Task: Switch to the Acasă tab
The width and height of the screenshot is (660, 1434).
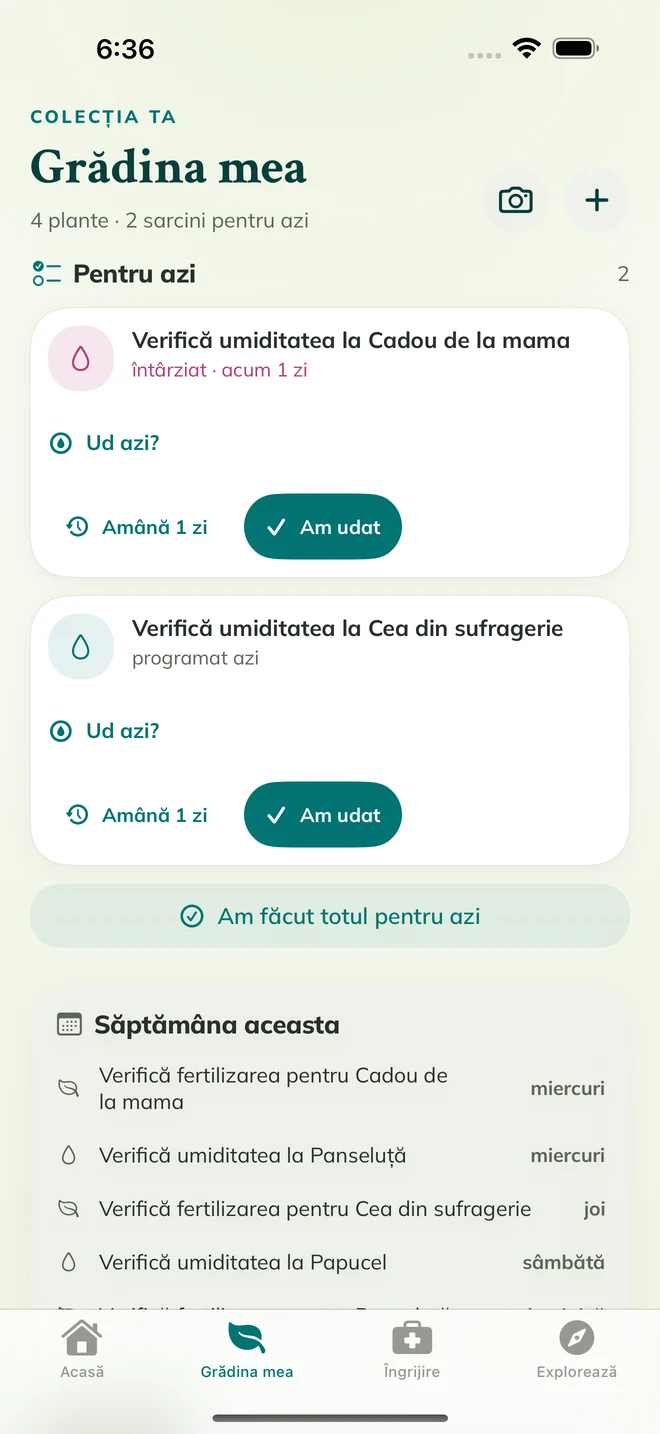Action: click(x=82, y=1350)
